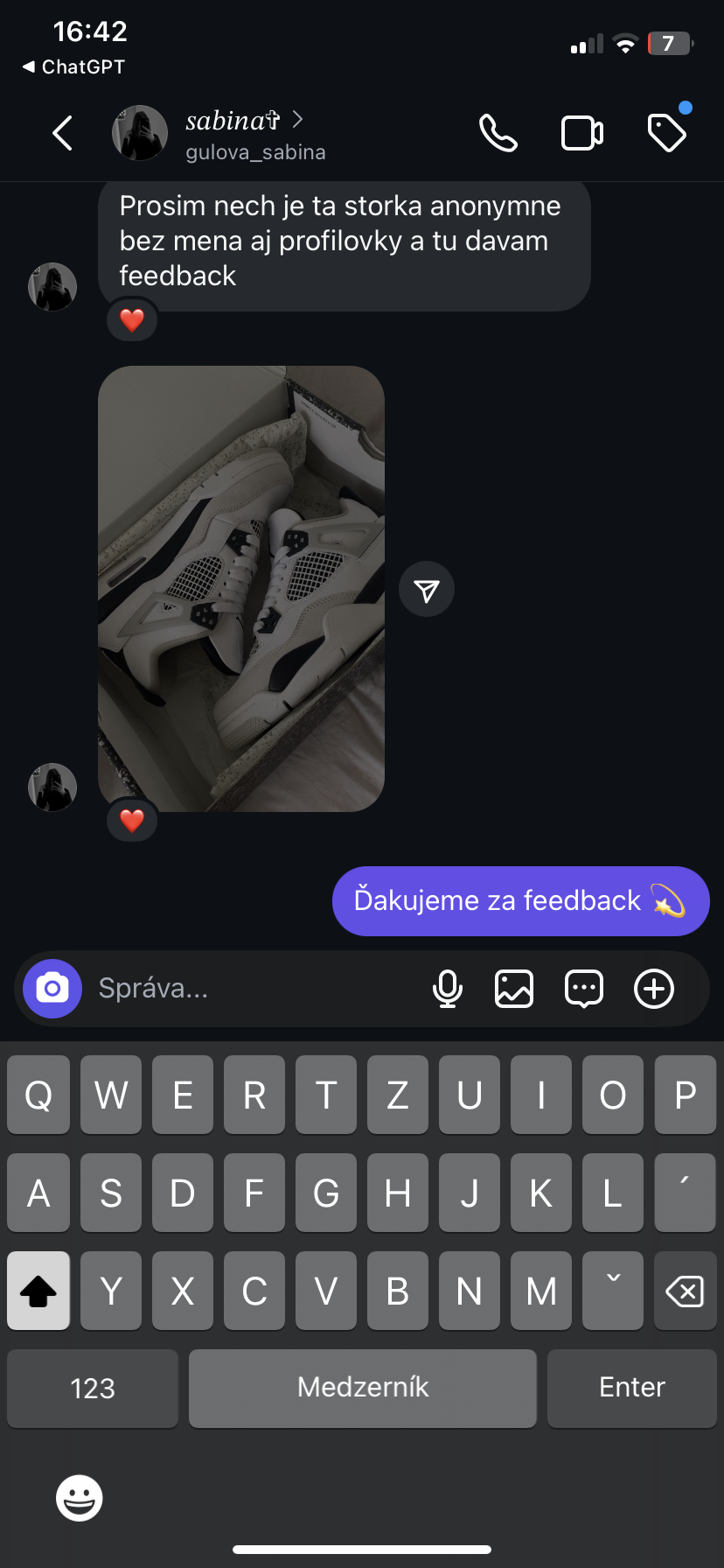Open the label tag icon in header
The height and width of the screenshot is (1568, 724).
666,133
